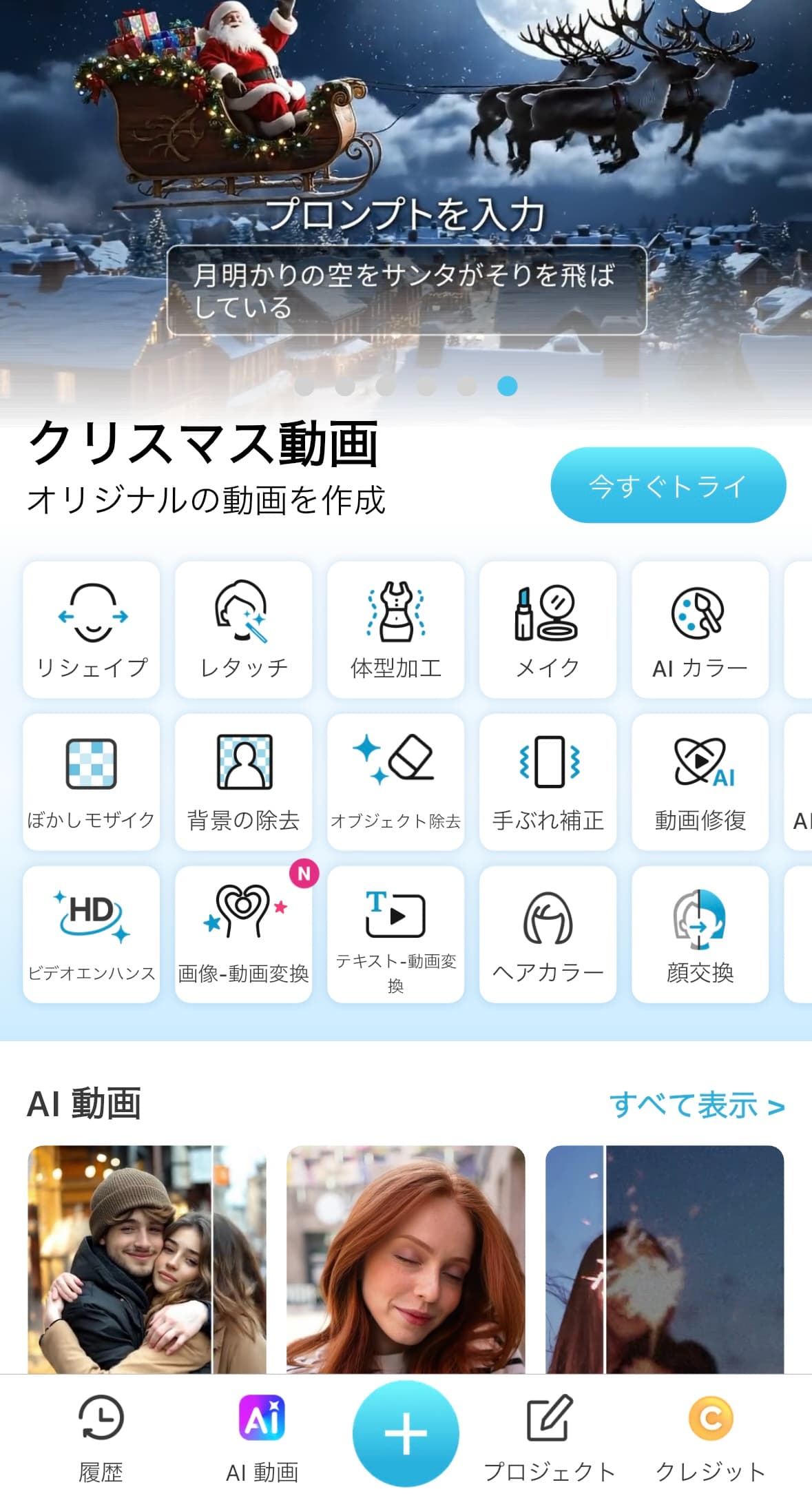Open the レタッチ retouch tool

pyautogui.click(x=242, y=629)
